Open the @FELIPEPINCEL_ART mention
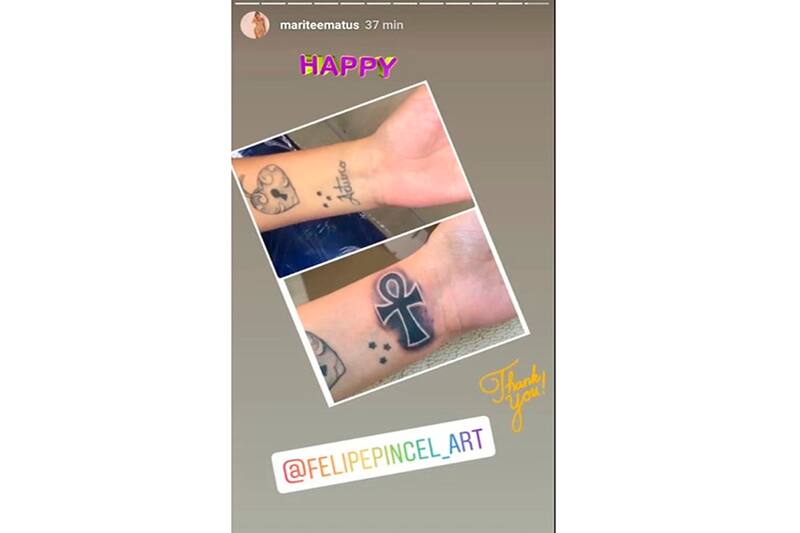800x533 pixels. coord(383,441)
